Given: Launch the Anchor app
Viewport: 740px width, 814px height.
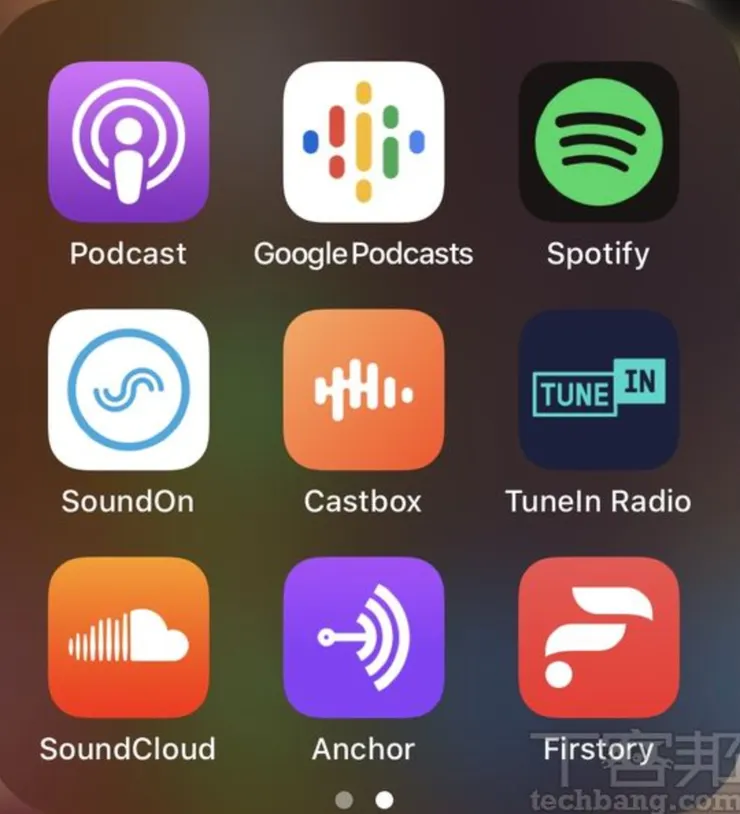Looking at the screenshot, I should pos(363,637).
